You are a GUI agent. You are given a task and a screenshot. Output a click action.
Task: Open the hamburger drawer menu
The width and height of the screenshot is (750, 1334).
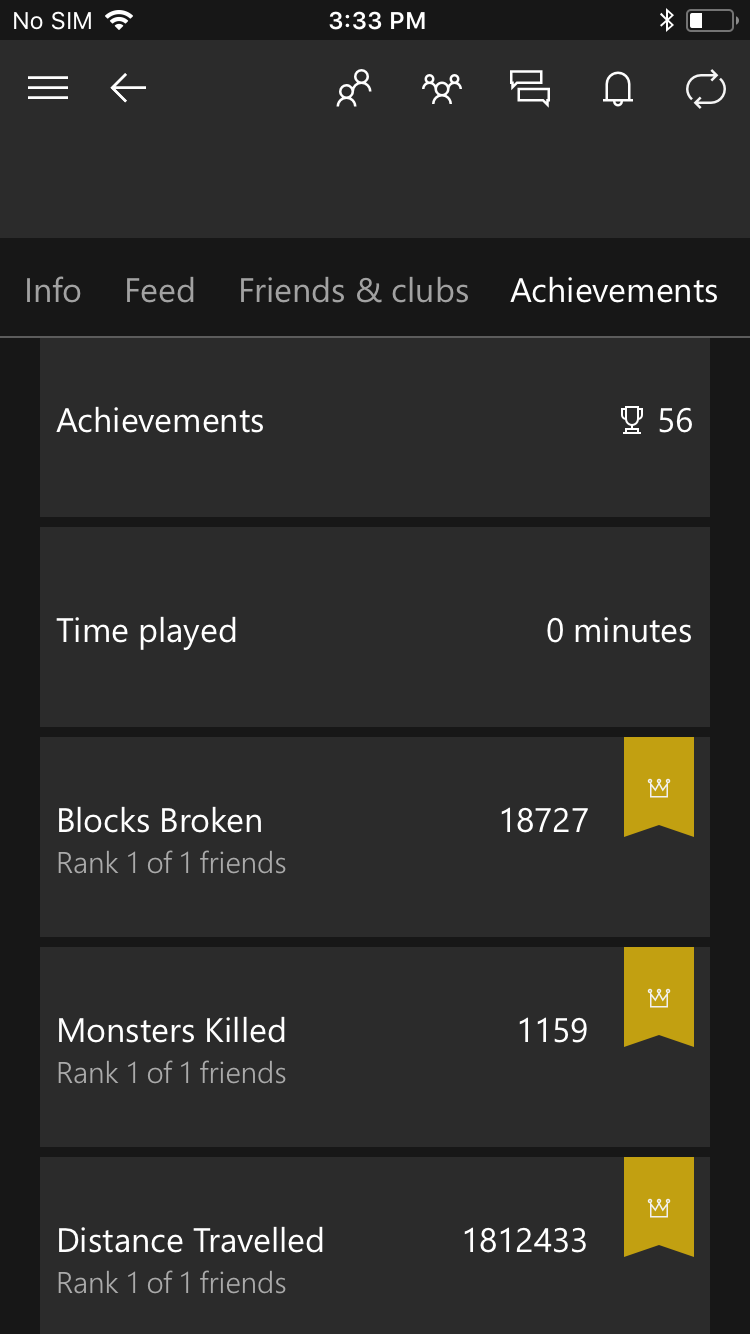[48, 89]
